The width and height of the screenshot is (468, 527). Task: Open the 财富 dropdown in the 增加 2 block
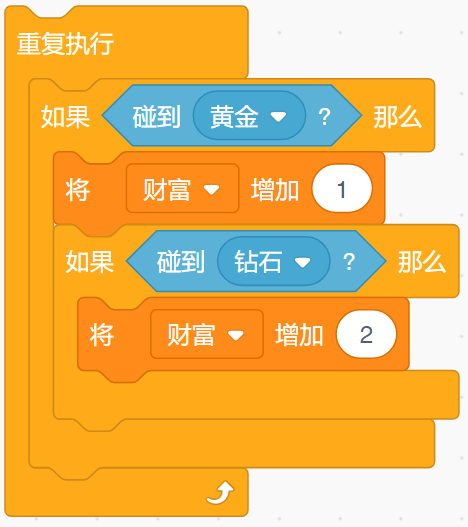207,334
